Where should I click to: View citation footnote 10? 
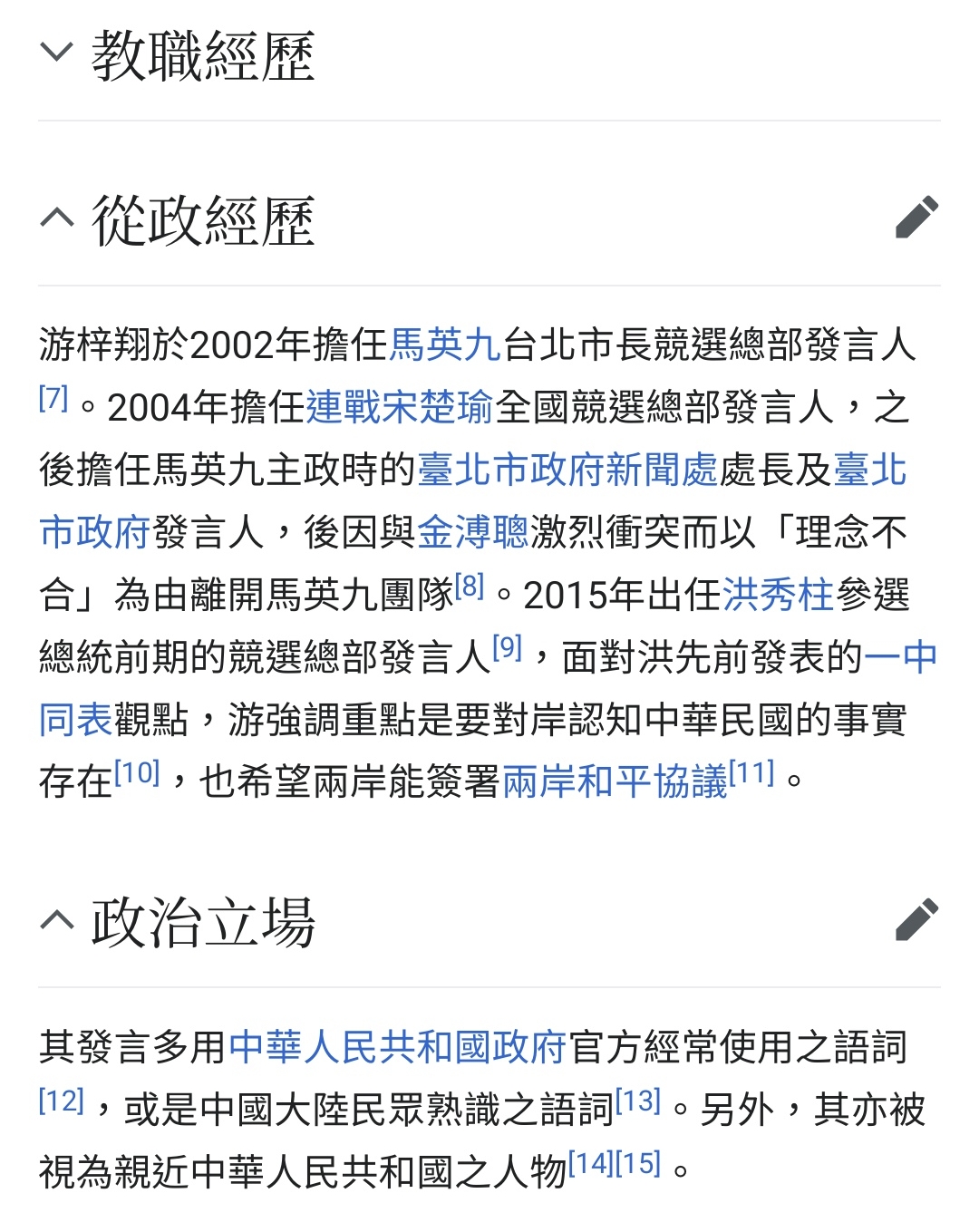(x=137, y=772)
